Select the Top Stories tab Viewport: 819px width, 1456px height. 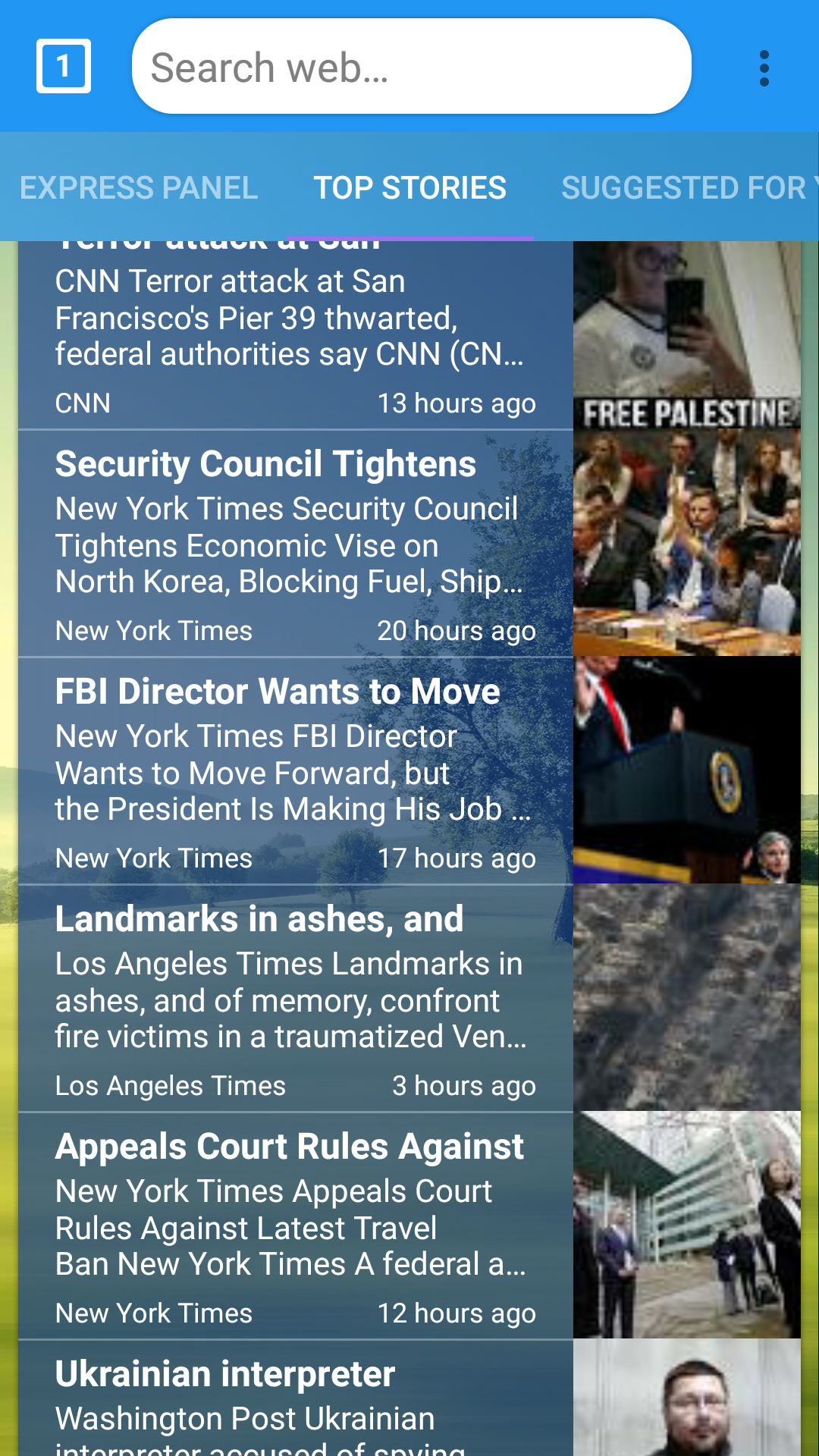410,188
